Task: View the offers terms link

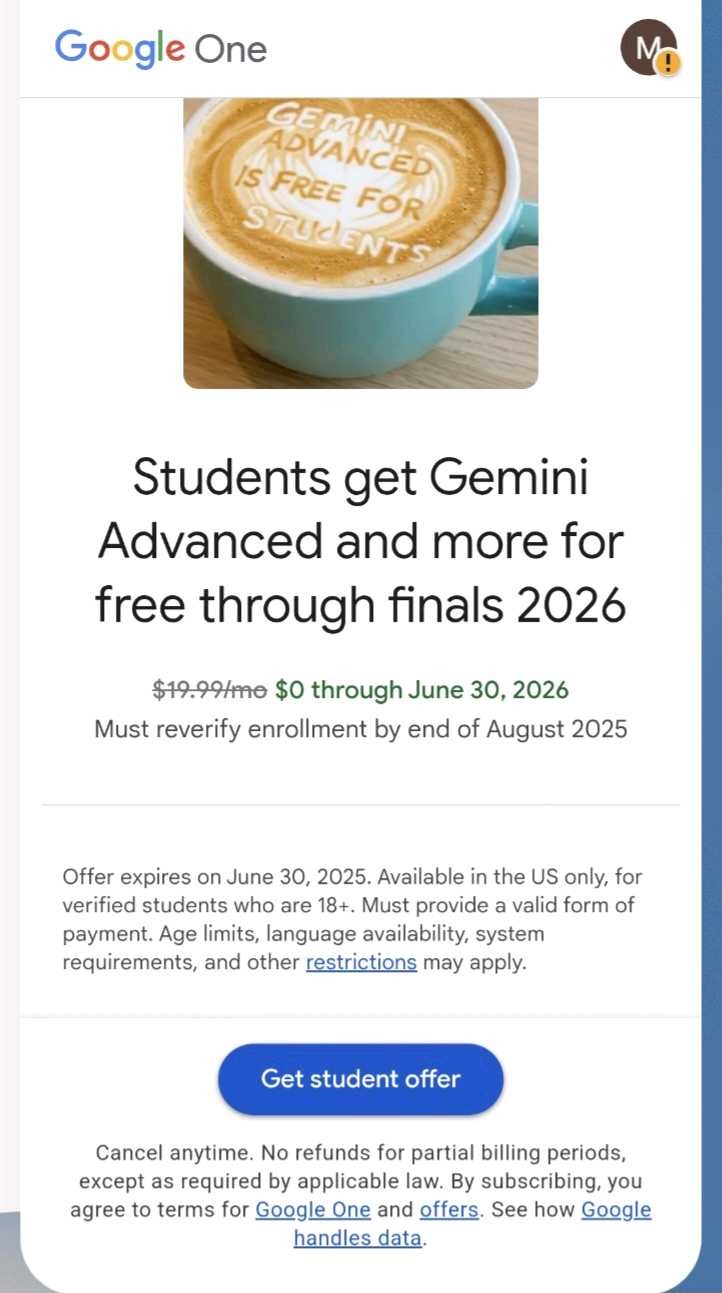Action: click(449, 1210)
